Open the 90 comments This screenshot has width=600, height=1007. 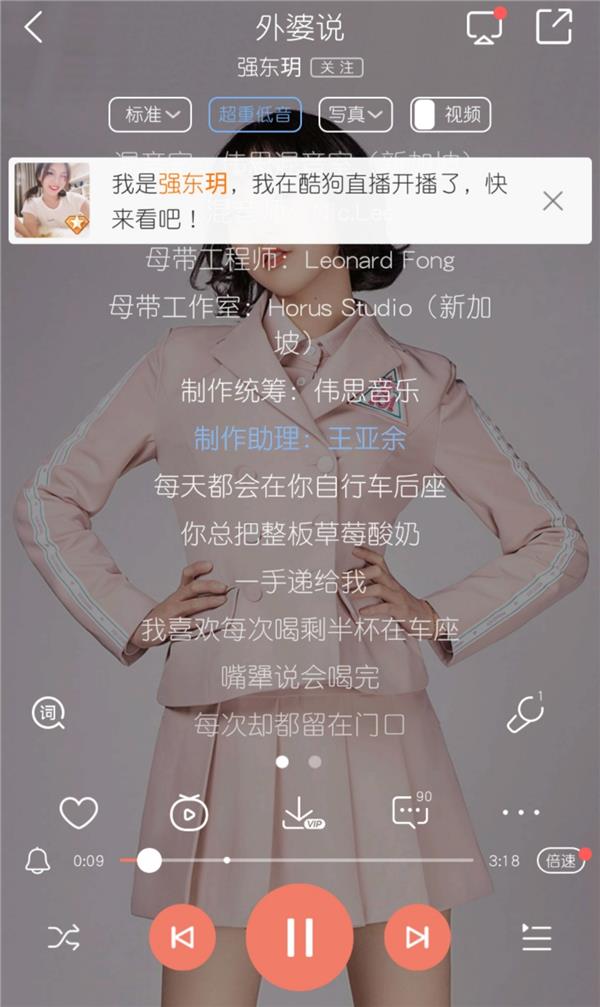point(411,812)
